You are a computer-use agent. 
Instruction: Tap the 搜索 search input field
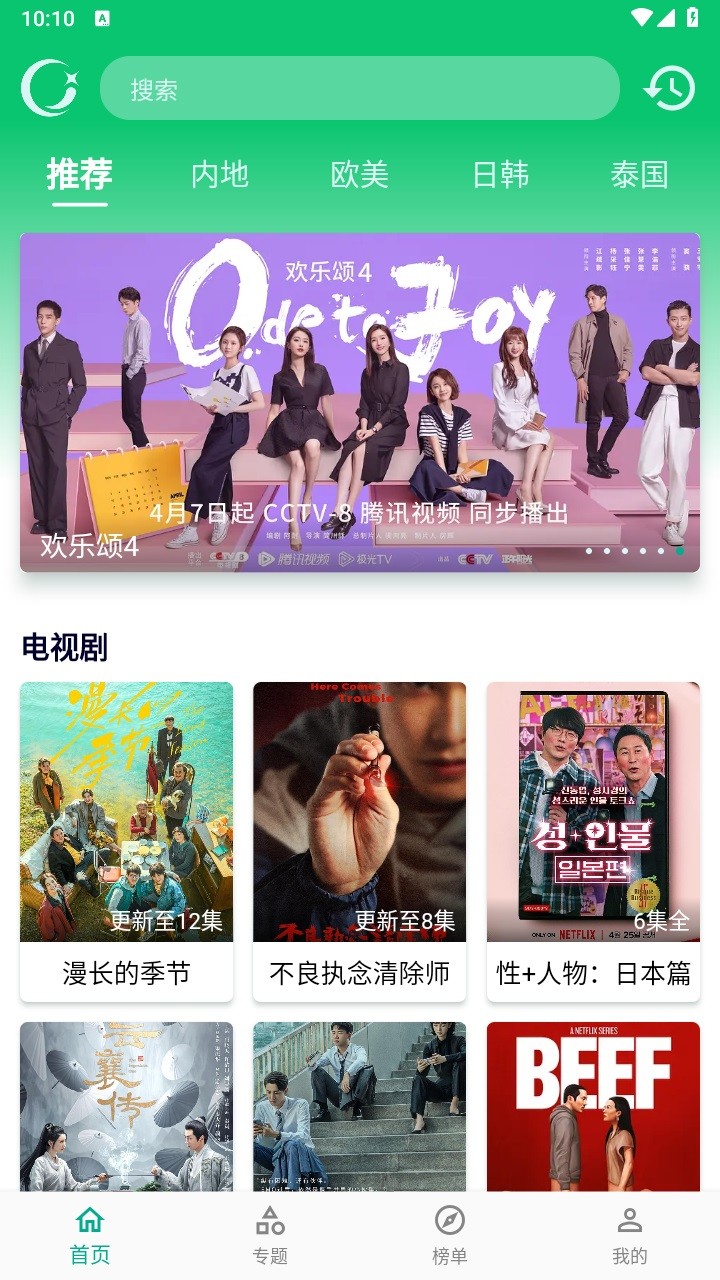(300, 89)
